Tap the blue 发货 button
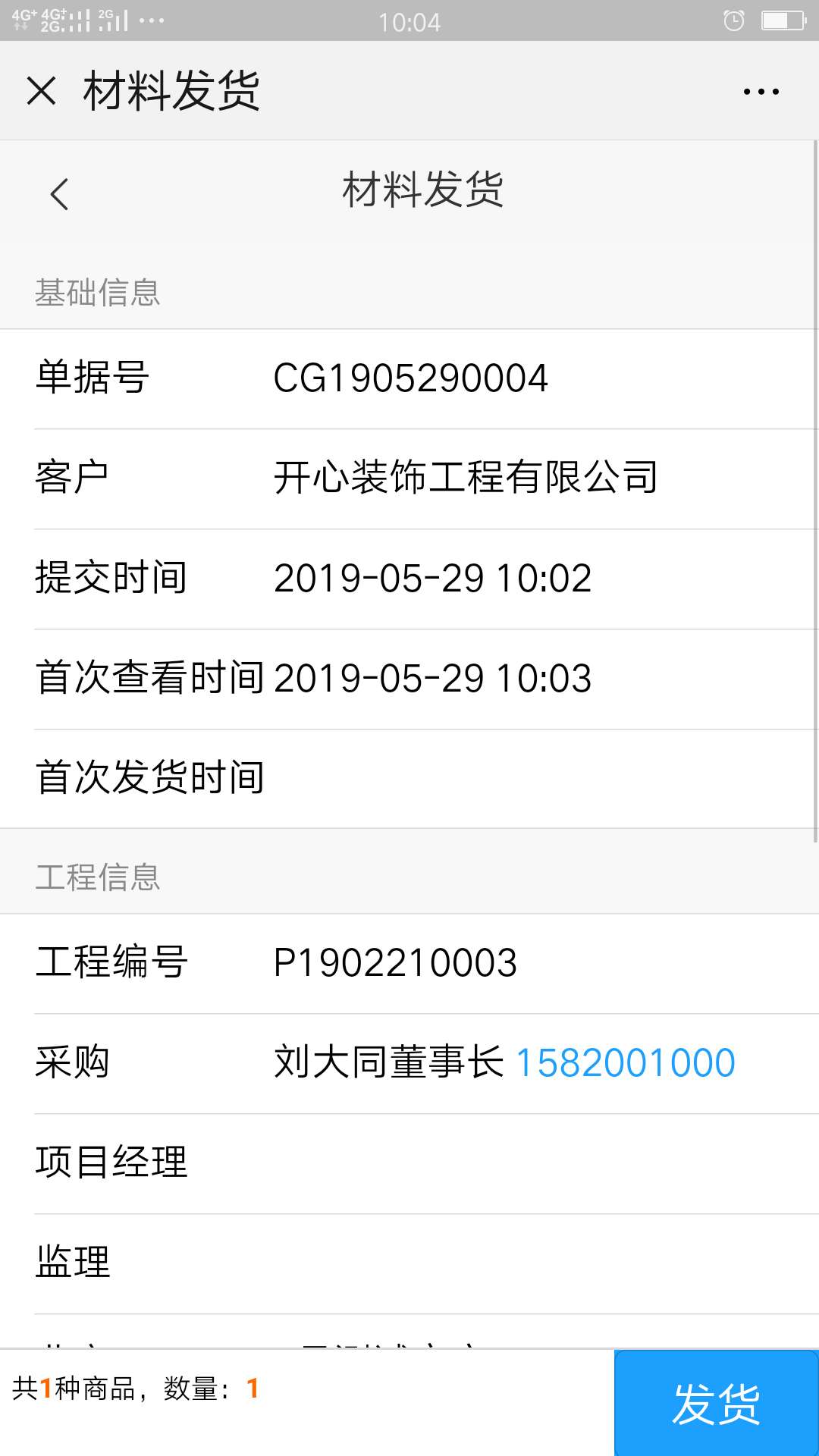 click(x=716, y=1403)
